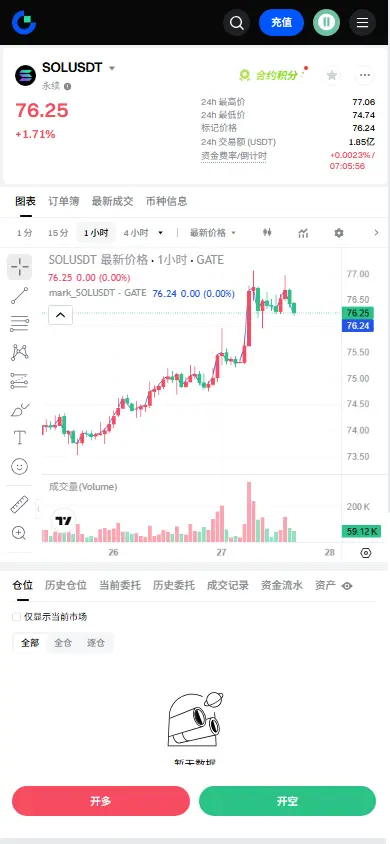Switch to the 订单簿 order book tab
The height and width of the screenshot is (844, 390).
[63, 201]
